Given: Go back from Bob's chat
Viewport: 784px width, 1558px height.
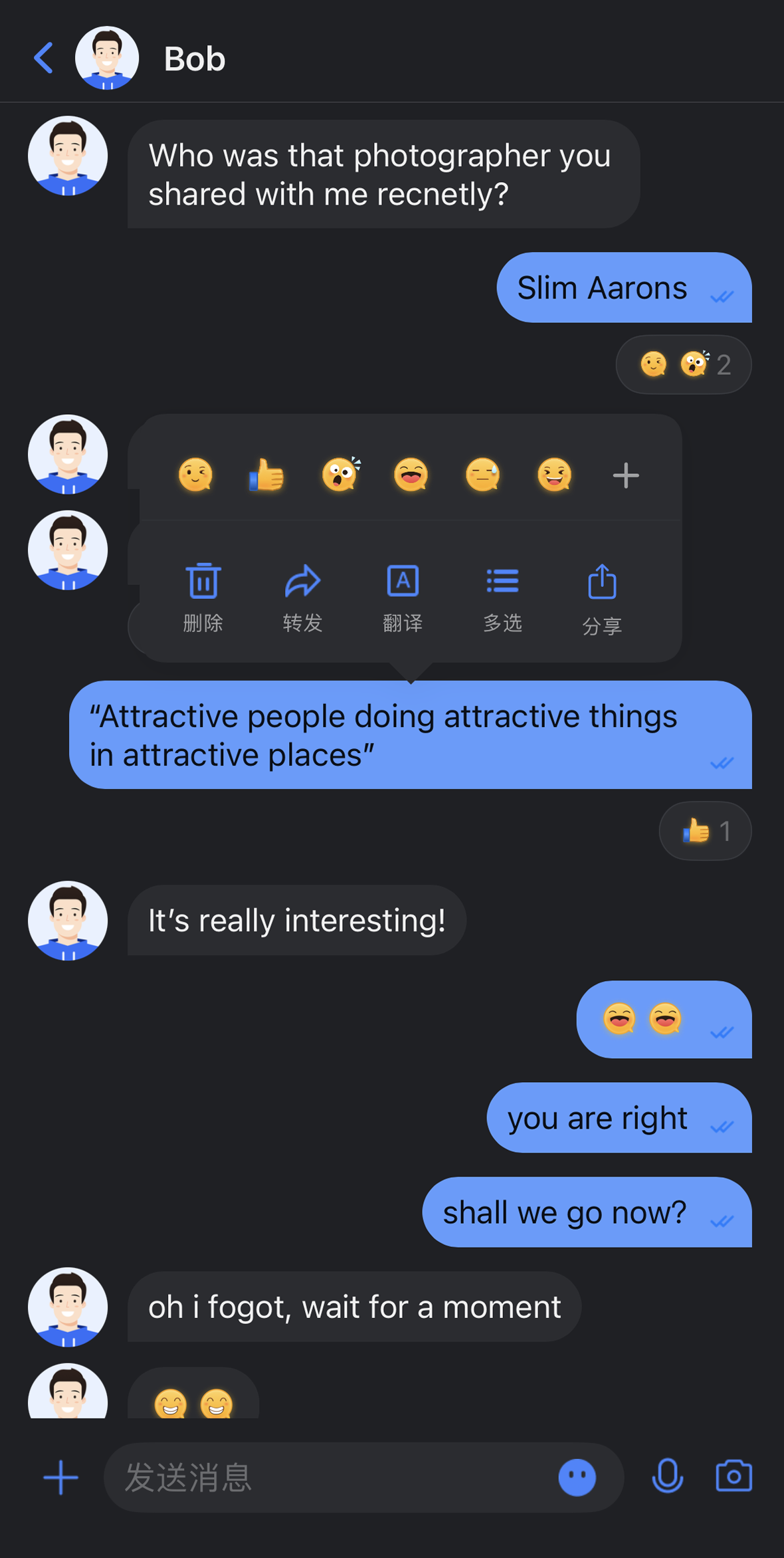Looking at the screenshot, I should (44, 58).
